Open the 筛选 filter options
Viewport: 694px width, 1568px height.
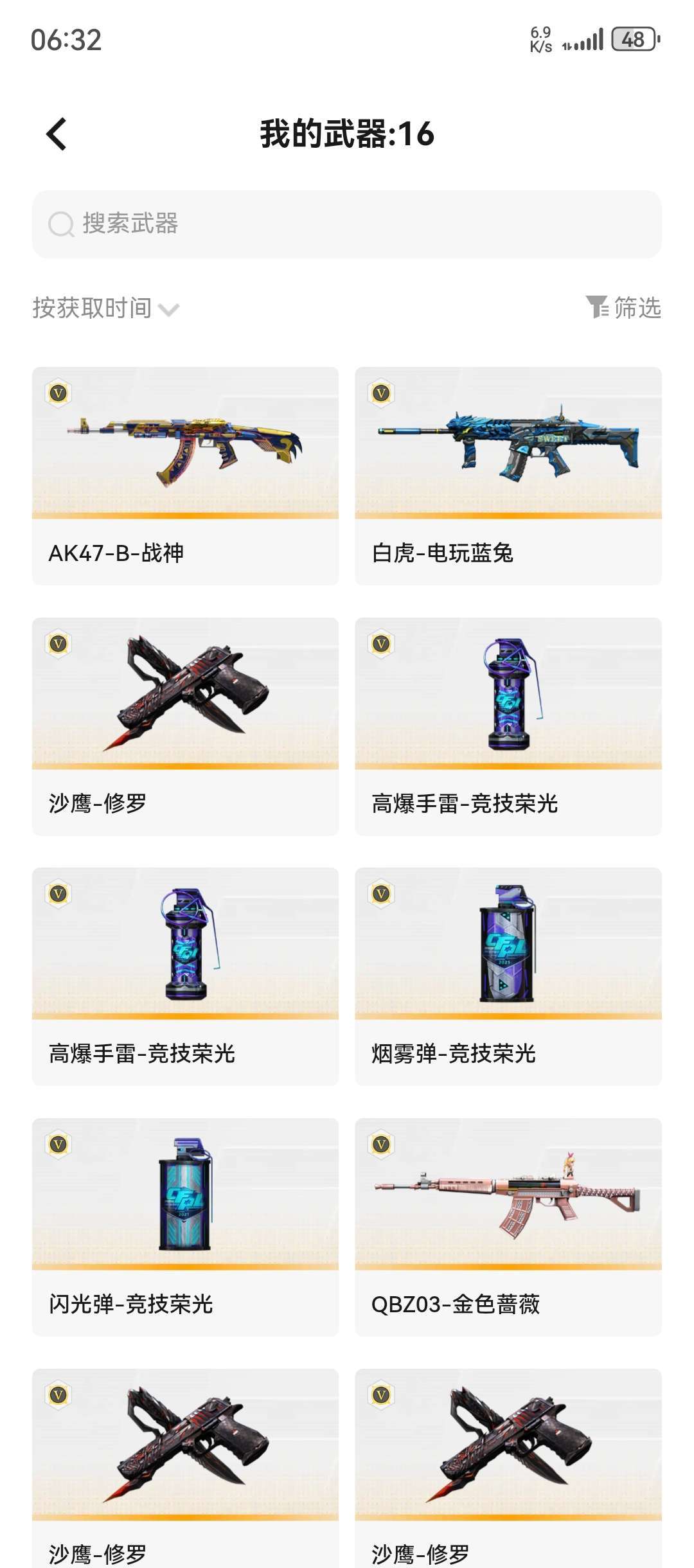pyautogui.click(x=623, y=308)
